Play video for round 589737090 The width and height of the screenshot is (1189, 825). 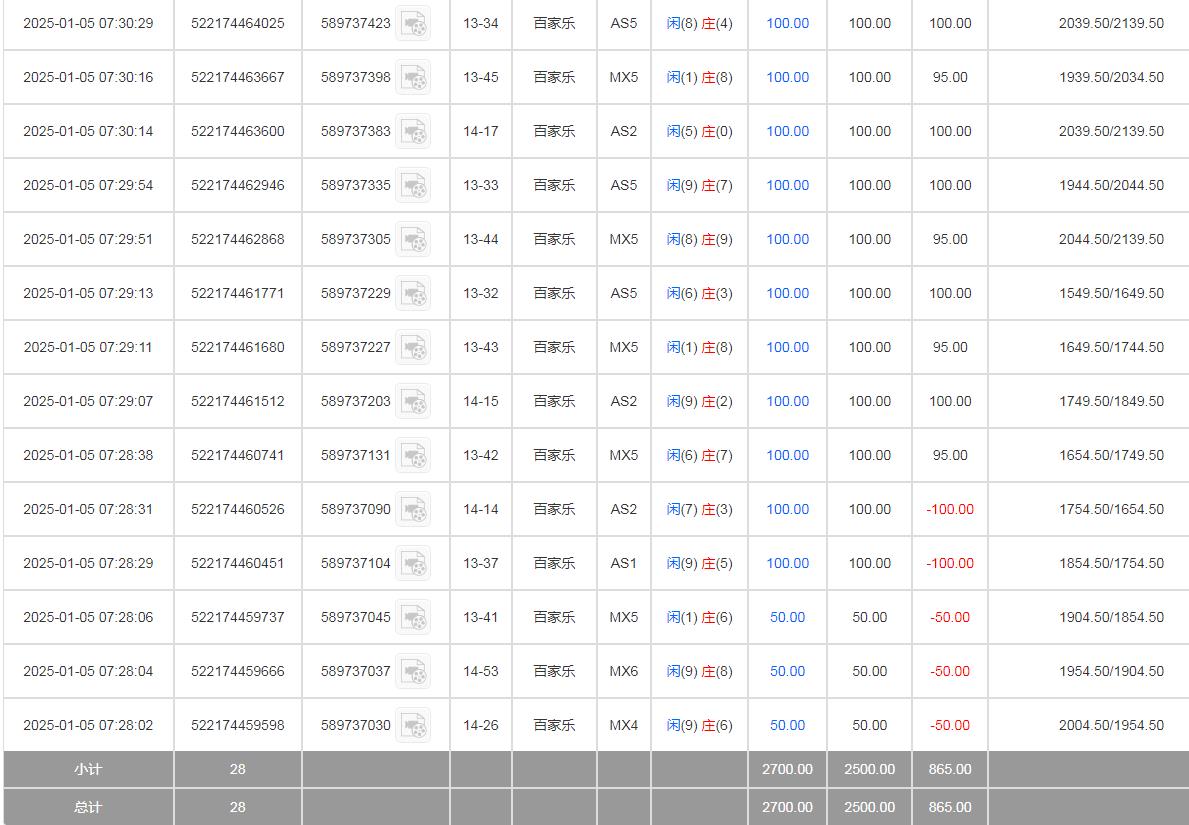pyautogui.click(x=413, y=510)
